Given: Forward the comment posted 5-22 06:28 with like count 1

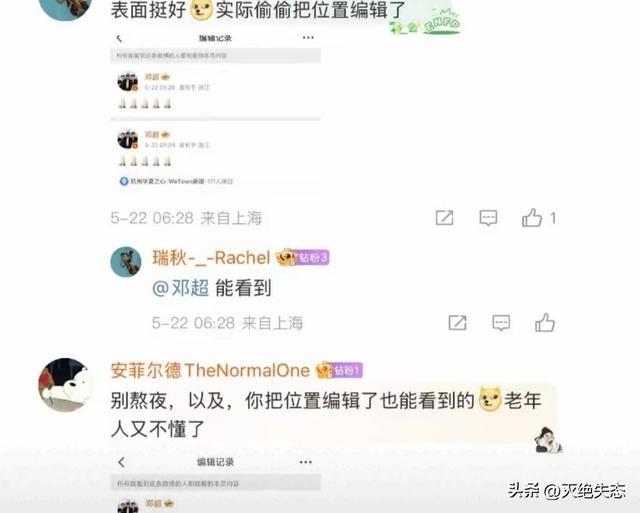Looking at the screenshot, I should coord(444,217).
